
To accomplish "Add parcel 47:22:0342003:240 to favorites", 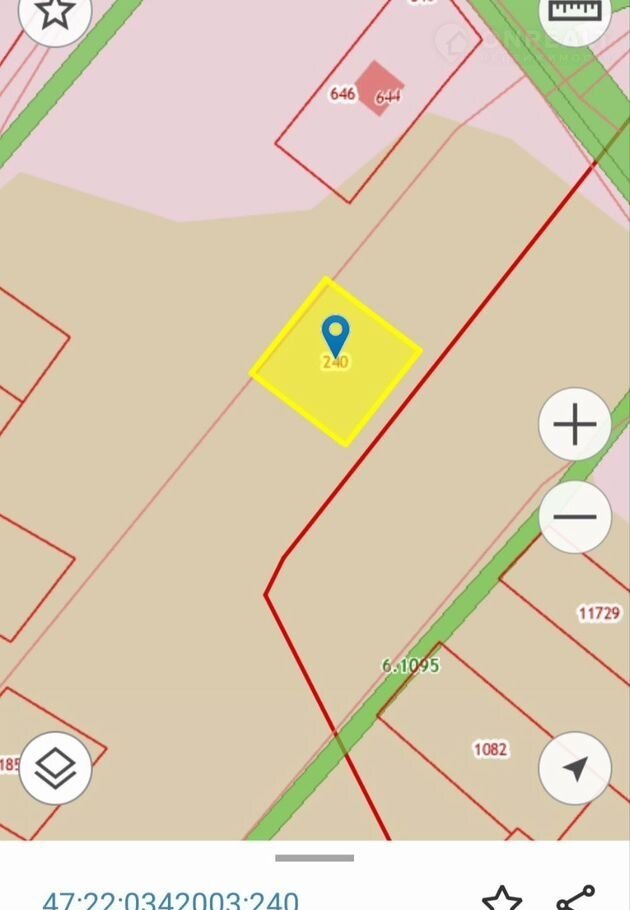I will pos(502,897).
